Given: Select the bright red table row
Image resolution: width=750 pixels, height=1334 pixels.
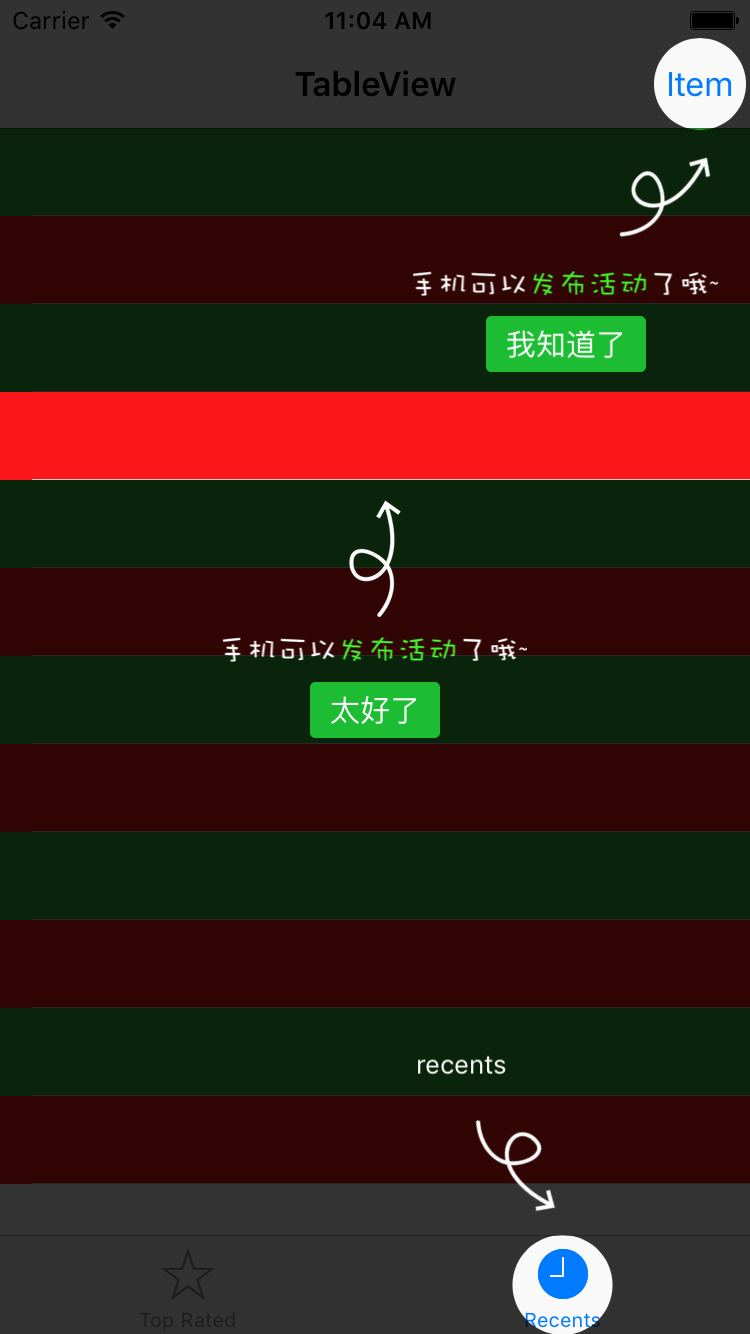Looking at the screenshot, I should 375,435.
